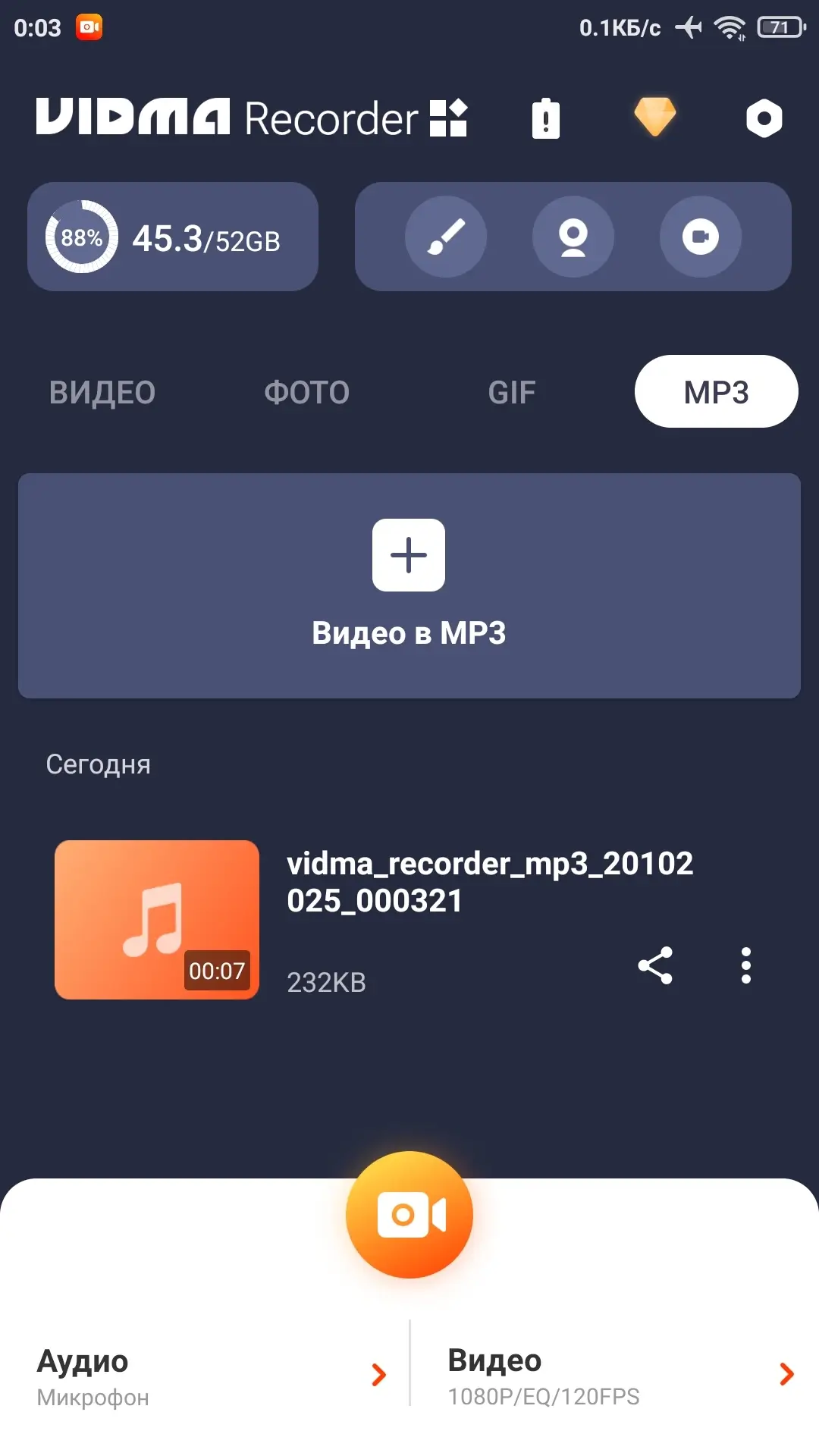Switch to the GIF tab
The width and height of the screenshot is (819, 1456).
pyautogui.click(x=512, y=392)
